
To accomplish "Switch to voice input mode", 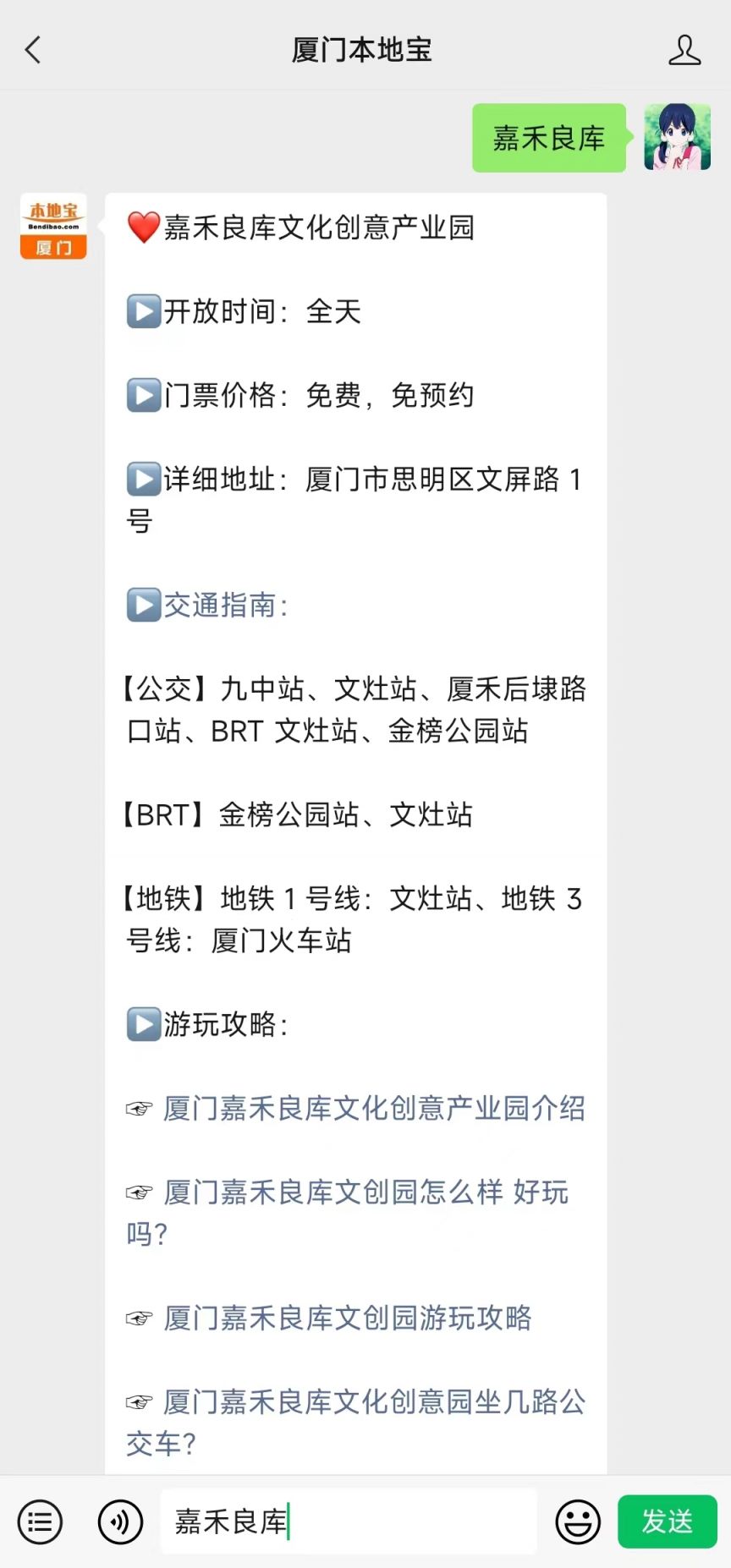I will point(120,1521).
